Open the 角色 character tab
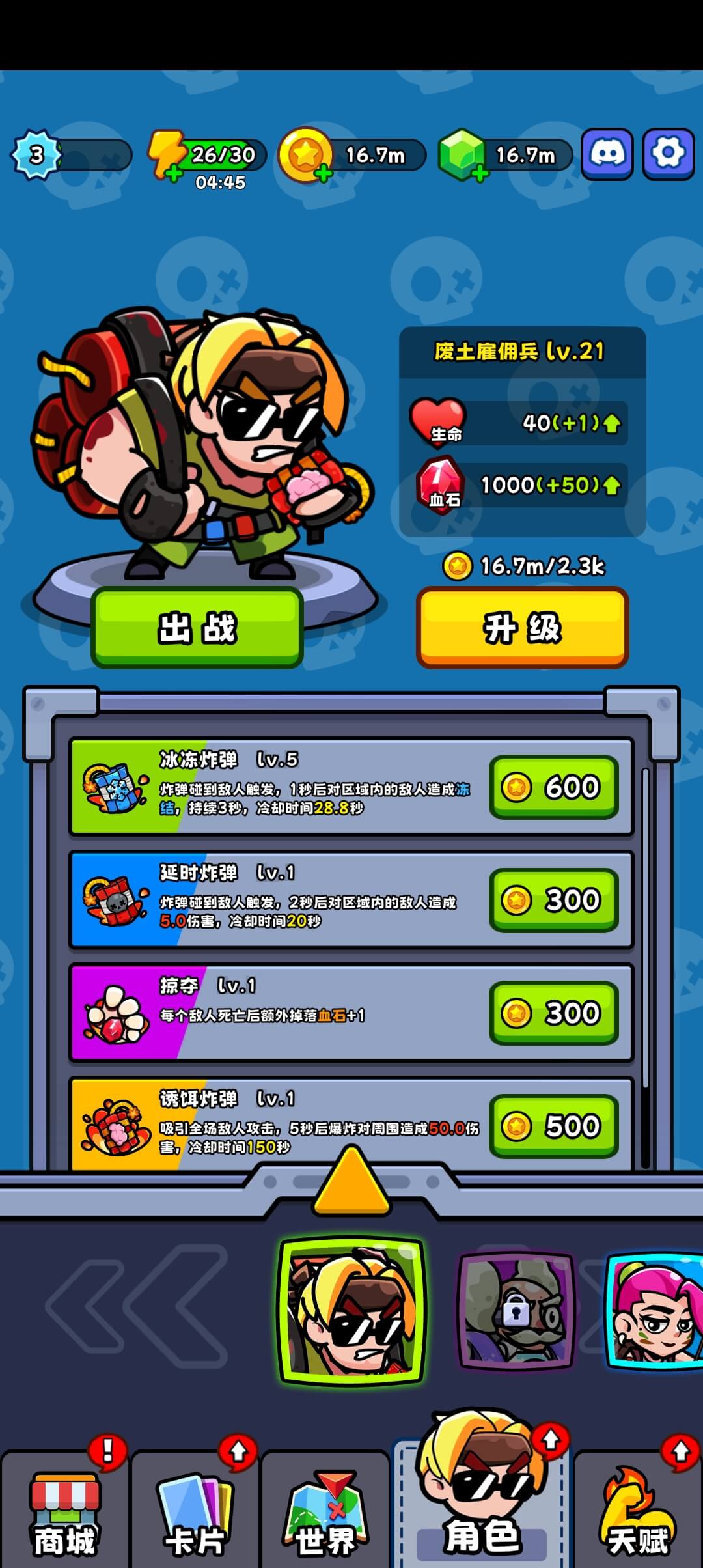The image size is (703, 1568). 481,1498
